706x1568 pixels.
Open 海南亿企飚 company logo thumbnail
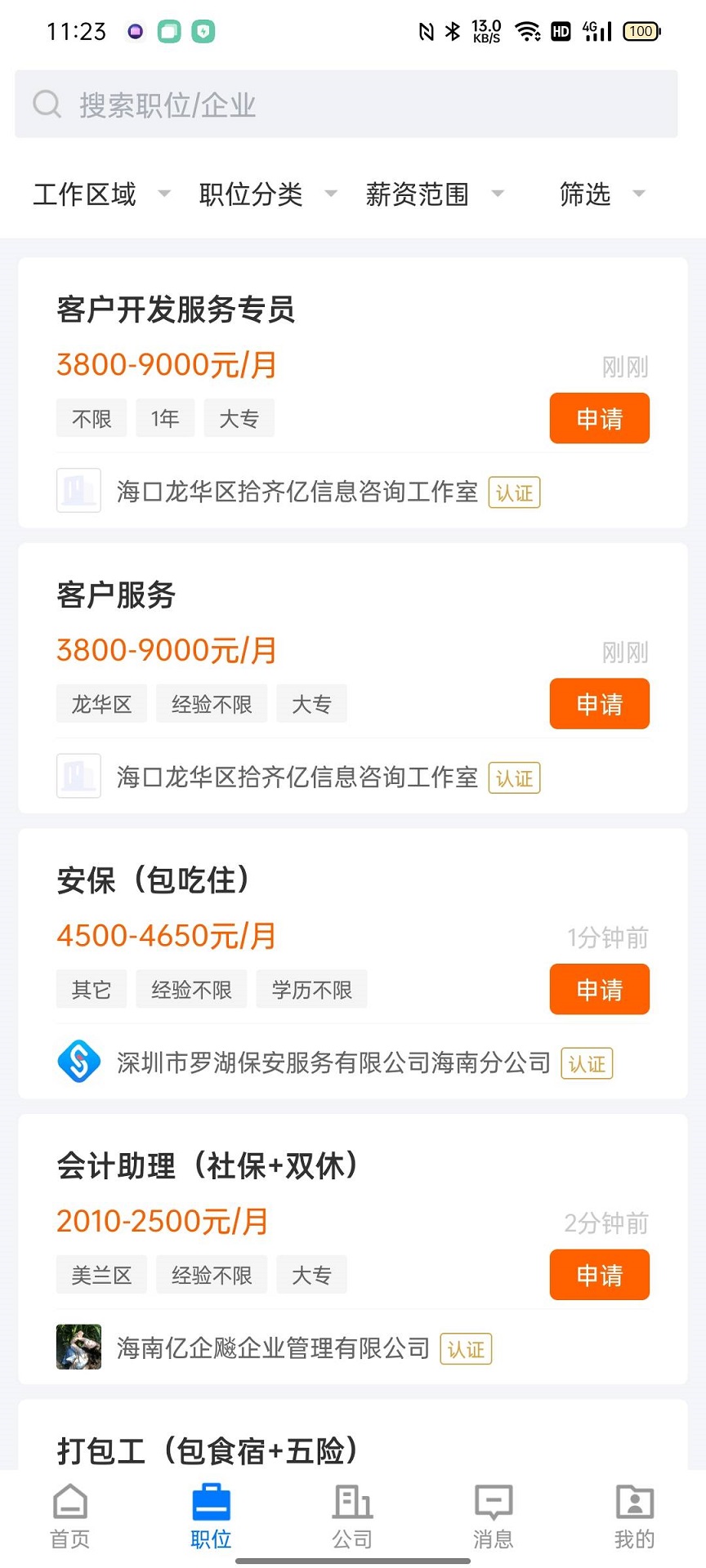coord(78,1347)
